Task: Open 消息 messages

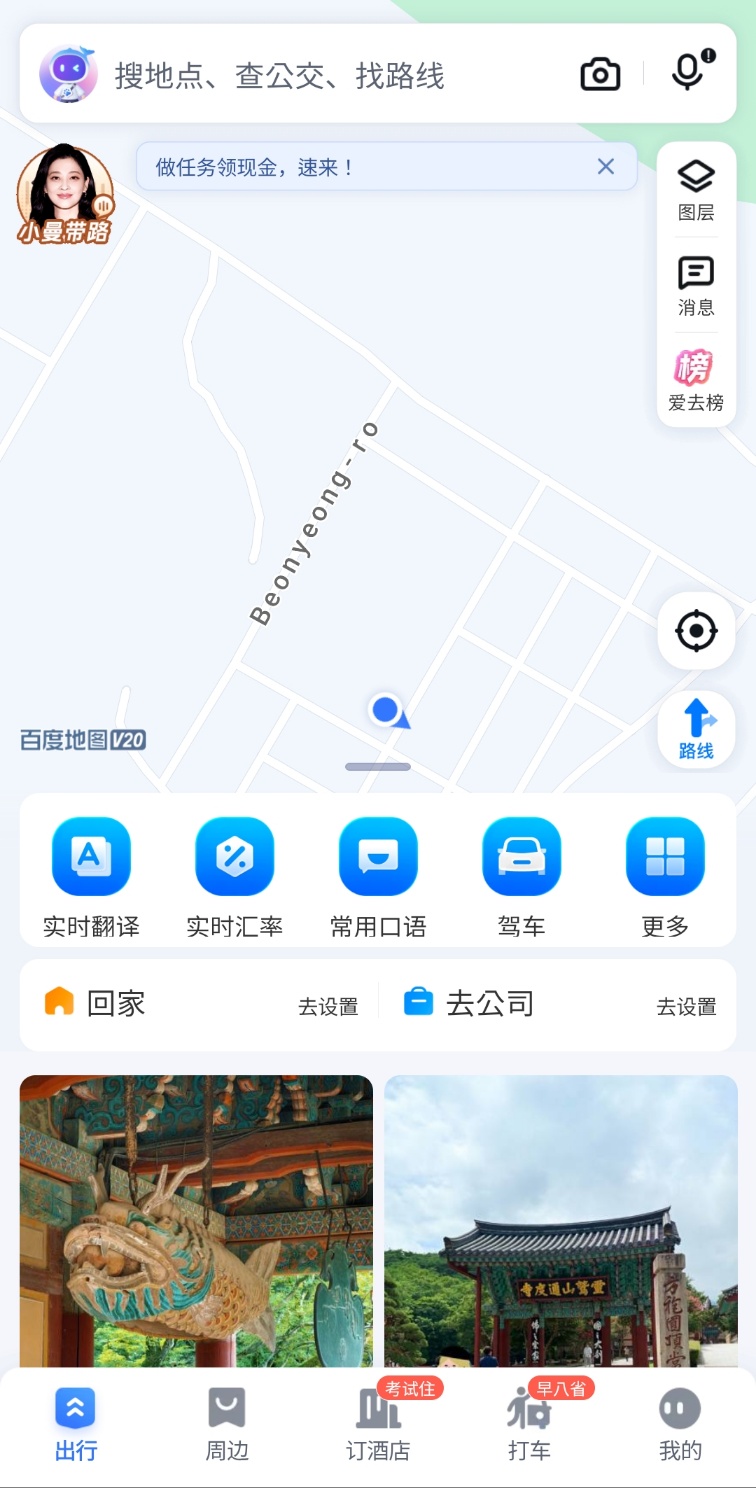Action: [x=696, y=286]
